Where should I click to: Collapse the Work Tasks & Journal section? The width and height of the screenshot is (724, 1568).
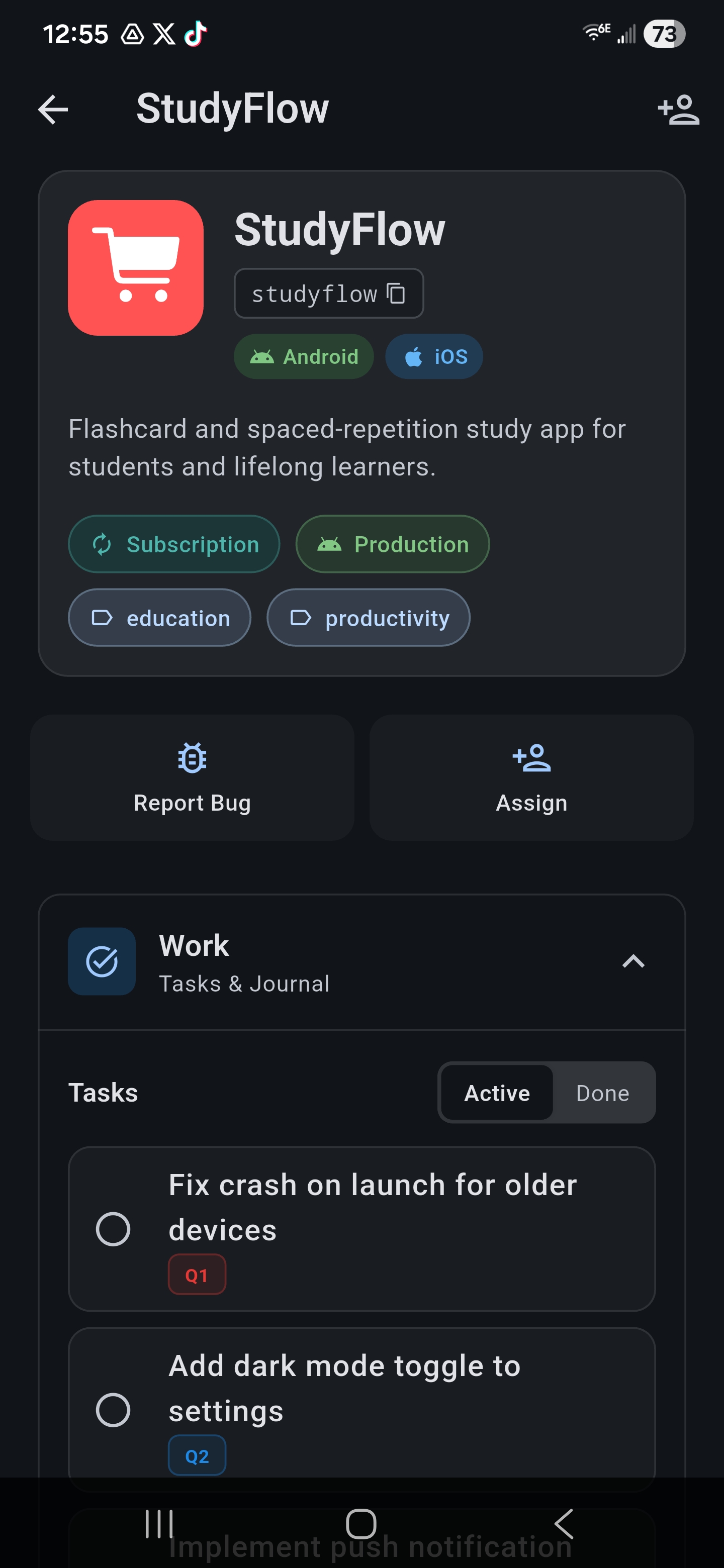(632, 962)
